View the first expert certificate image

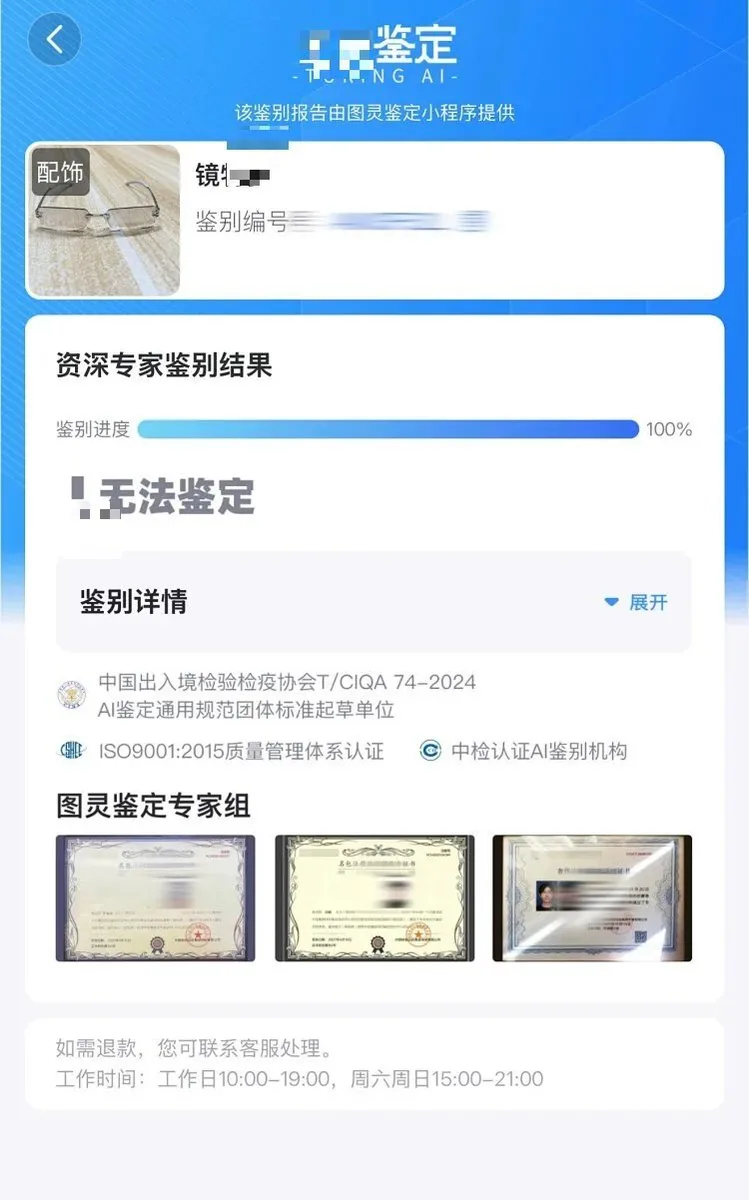click(155, 898)
